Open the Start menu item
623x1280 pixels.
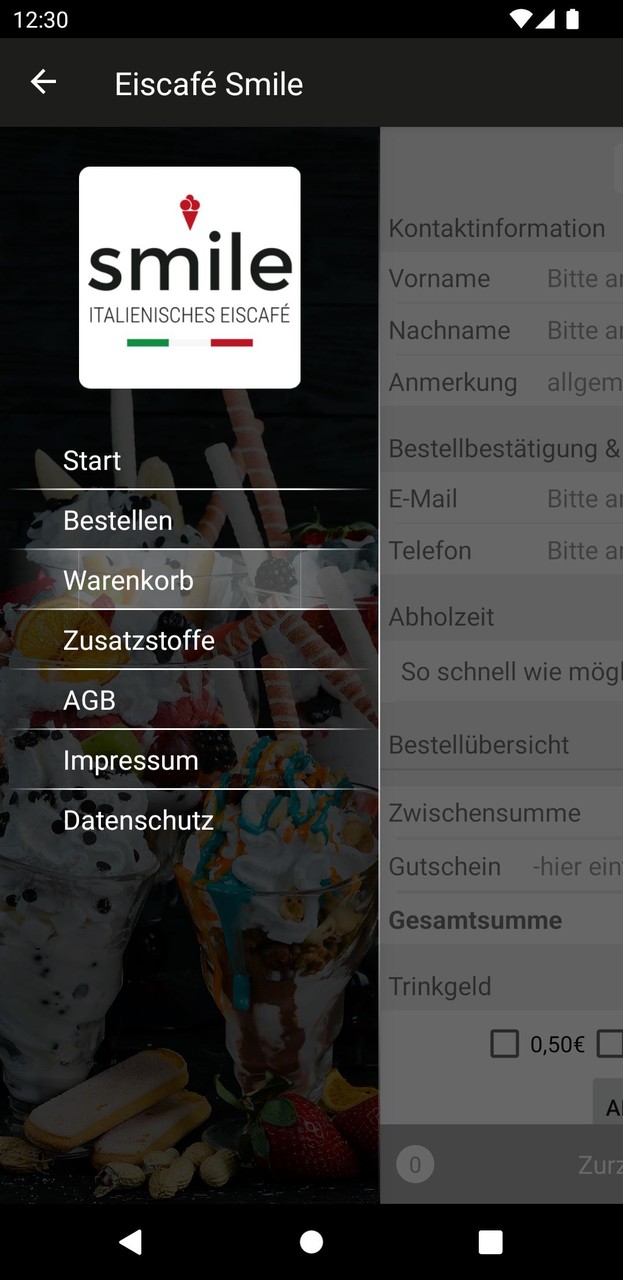[x=92, y=460]
